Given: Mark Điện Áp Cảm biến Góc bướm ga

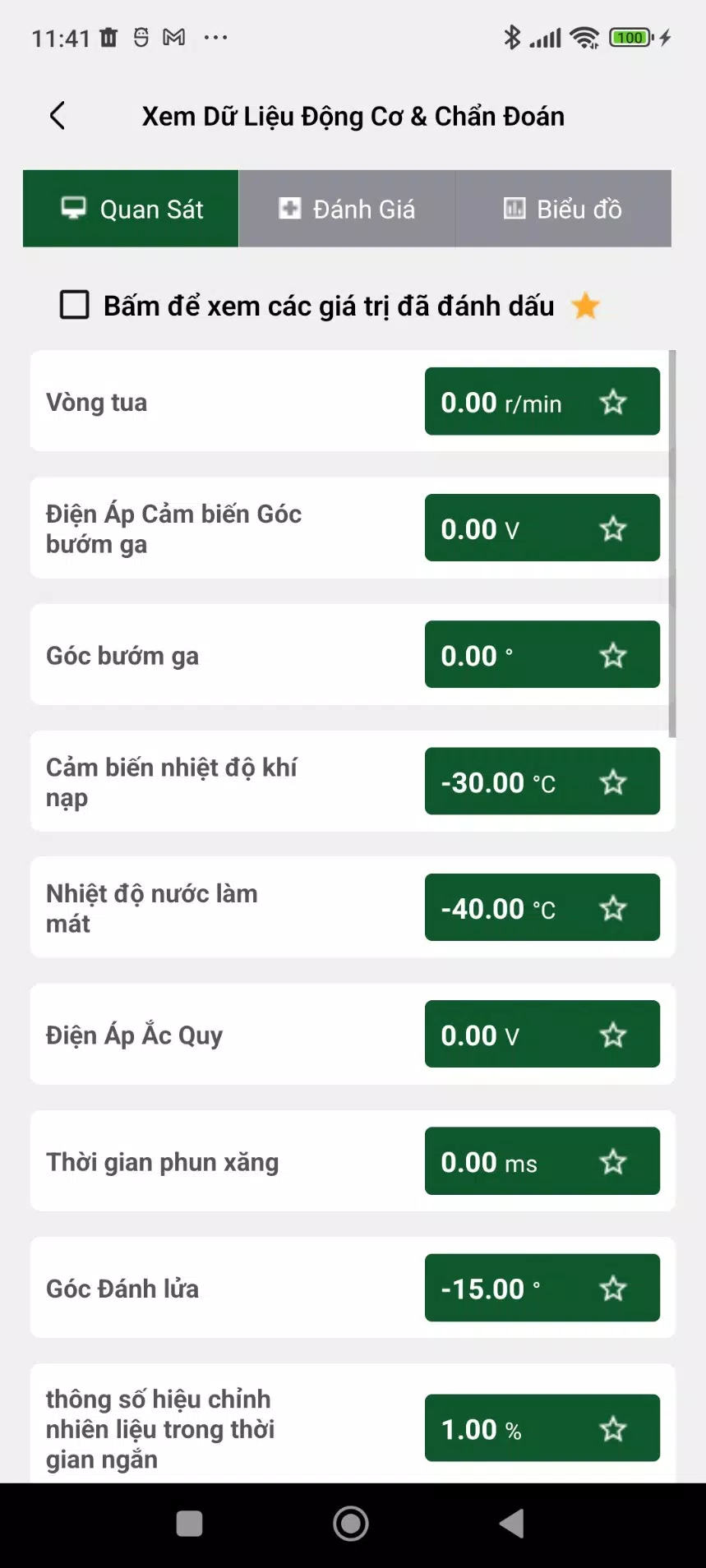Looking at the screenshot, I should click(613, 528).
